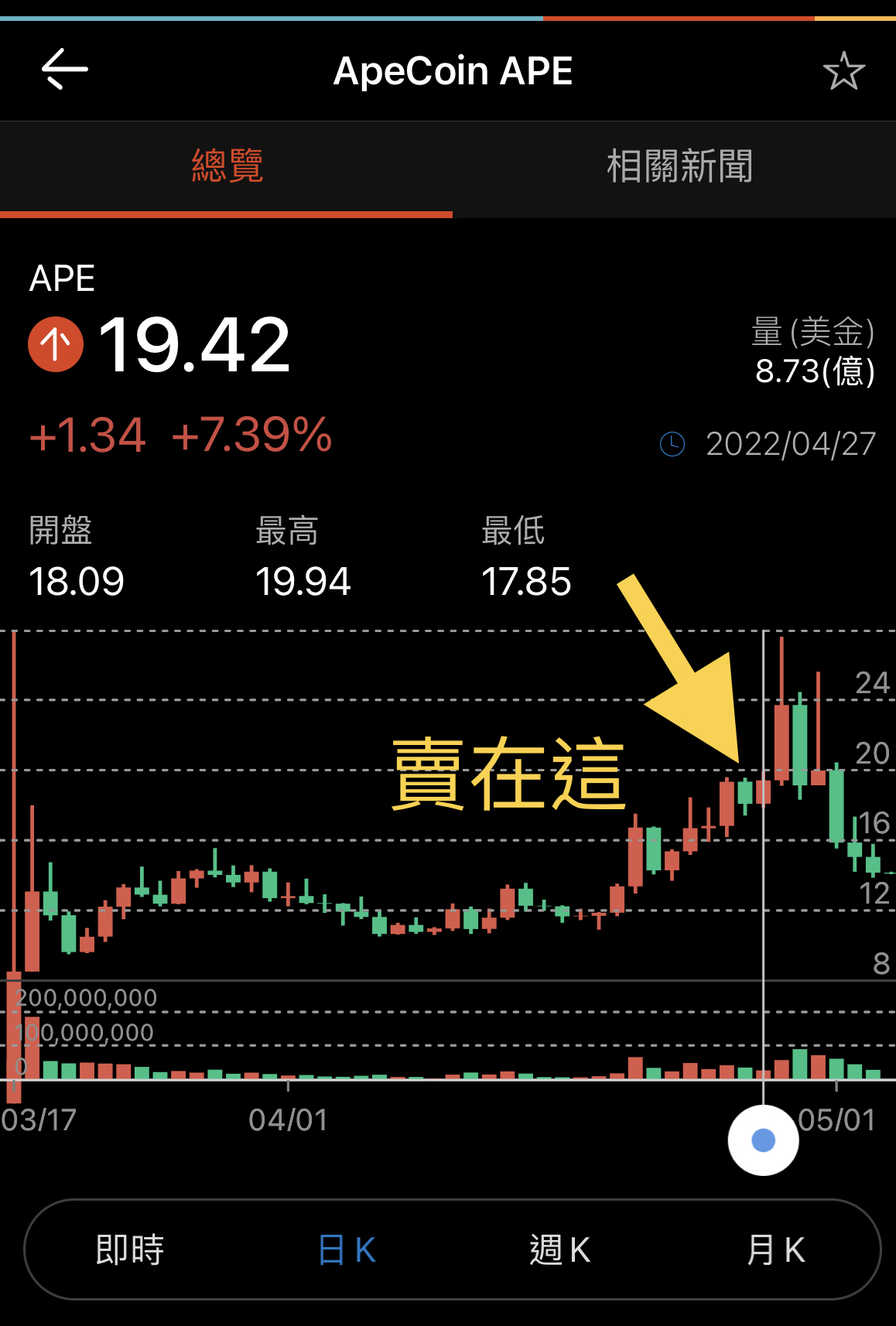Switch chart to 月K
The image size is (896, 1326).
pyautogui.click(x=775, y=1249)
